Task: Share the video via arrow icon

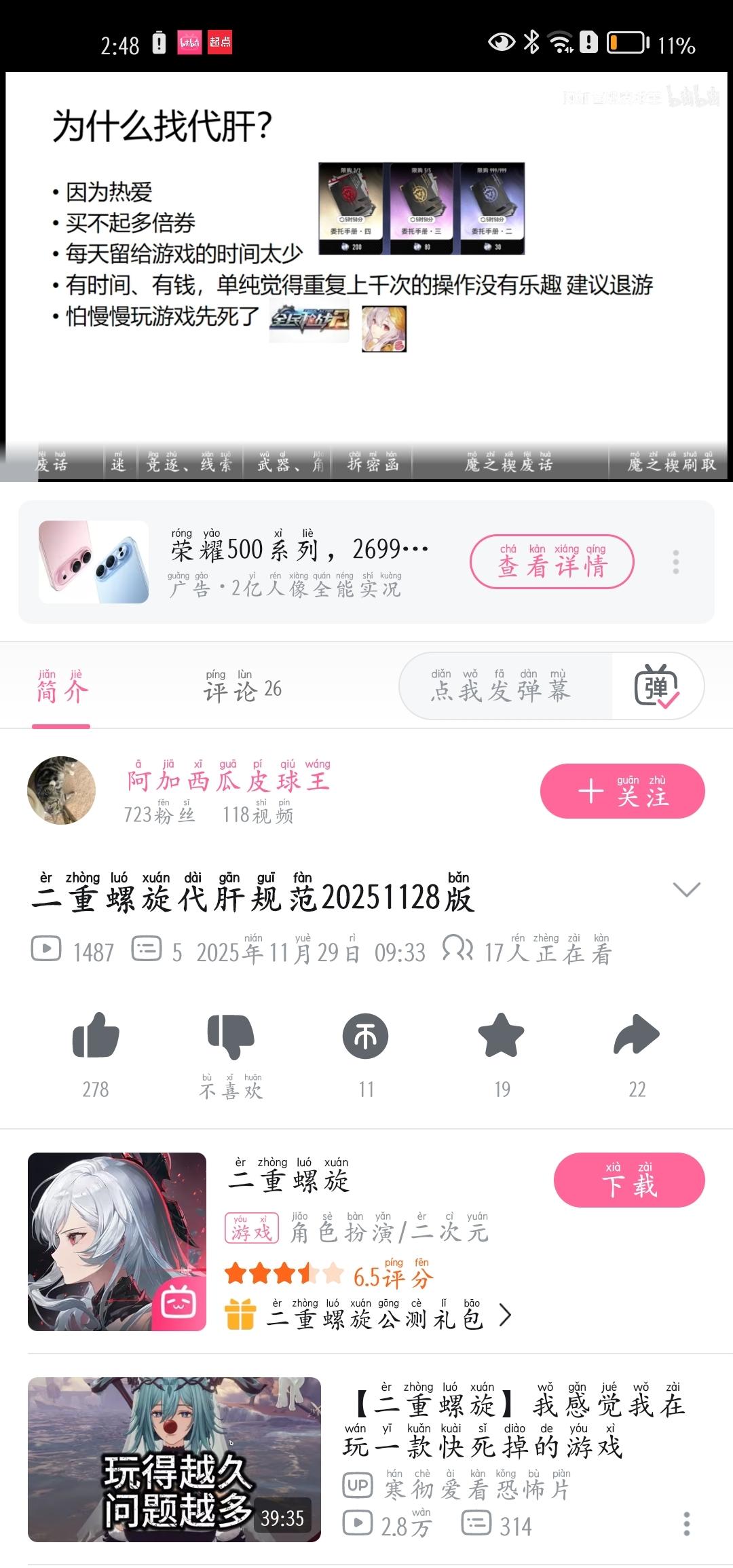Action: click(x=636, y=1036)
